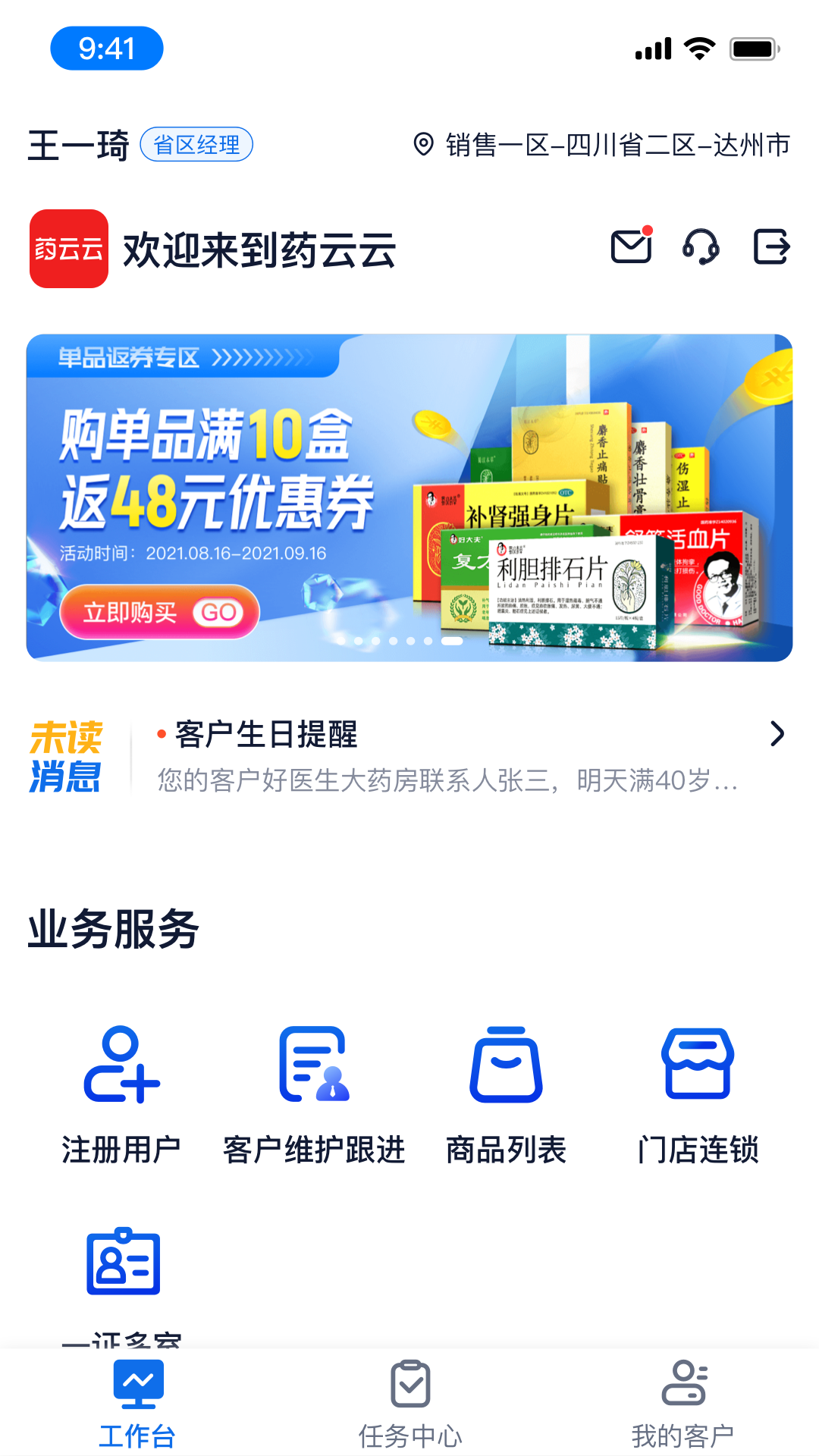The height and width of the screenshot is (1456, 819).
Task: Switch to the 我的客户 tab
Action: pyautogui.click(x=684, y=1407)
